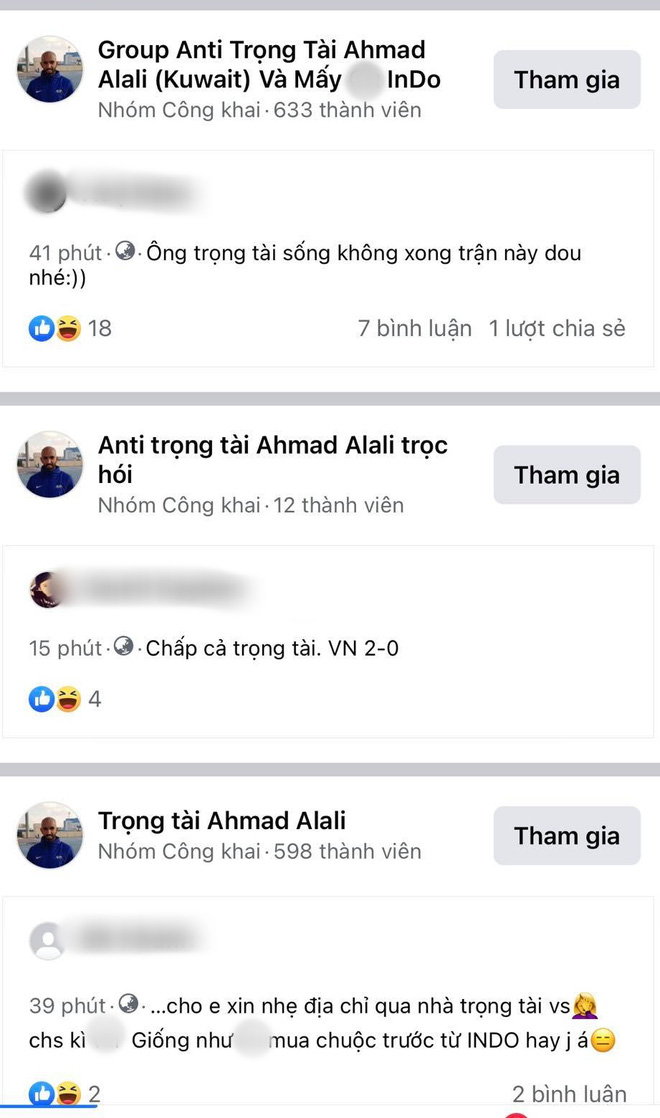The height and width of the screenshot is (1118, 660).
Task: Open the group titled just Trọng tài Ahmad Alali
Action: (x=221, y=821)
